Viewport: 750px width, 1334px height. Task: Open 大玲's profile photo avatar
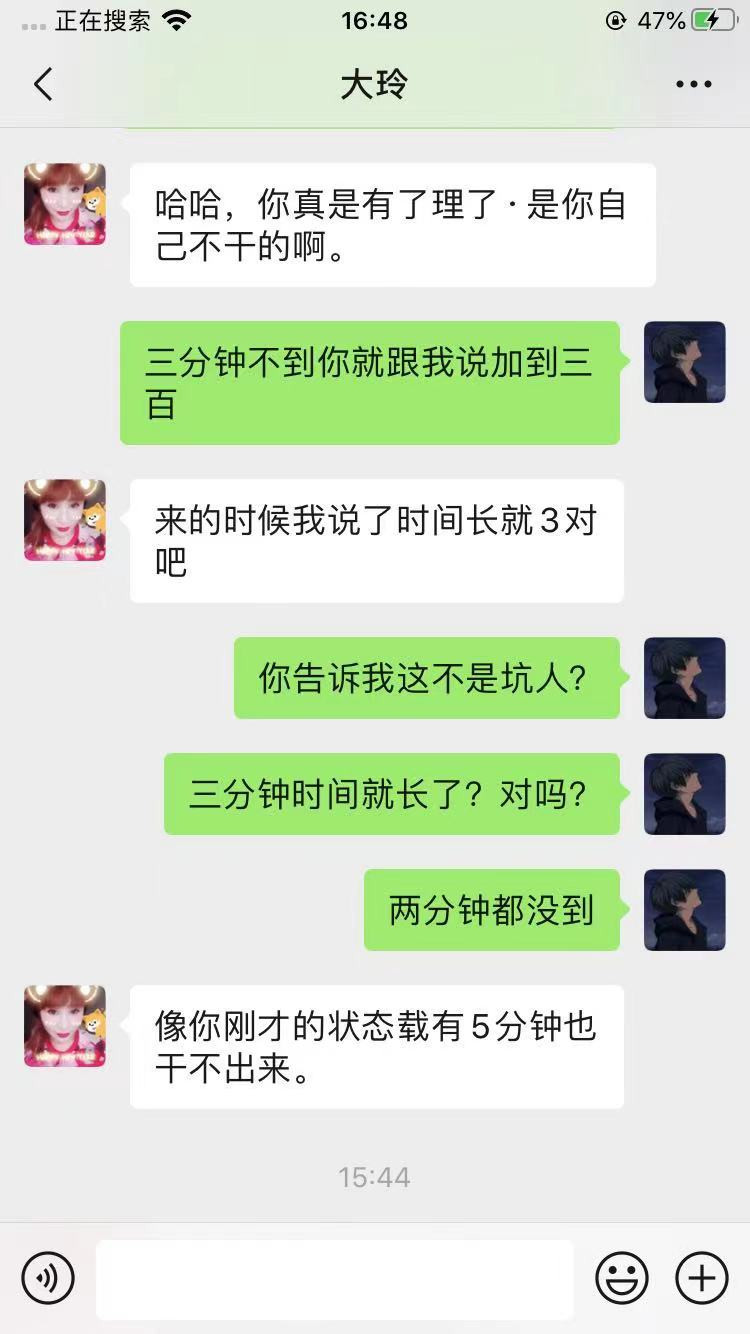pos(64,203)
